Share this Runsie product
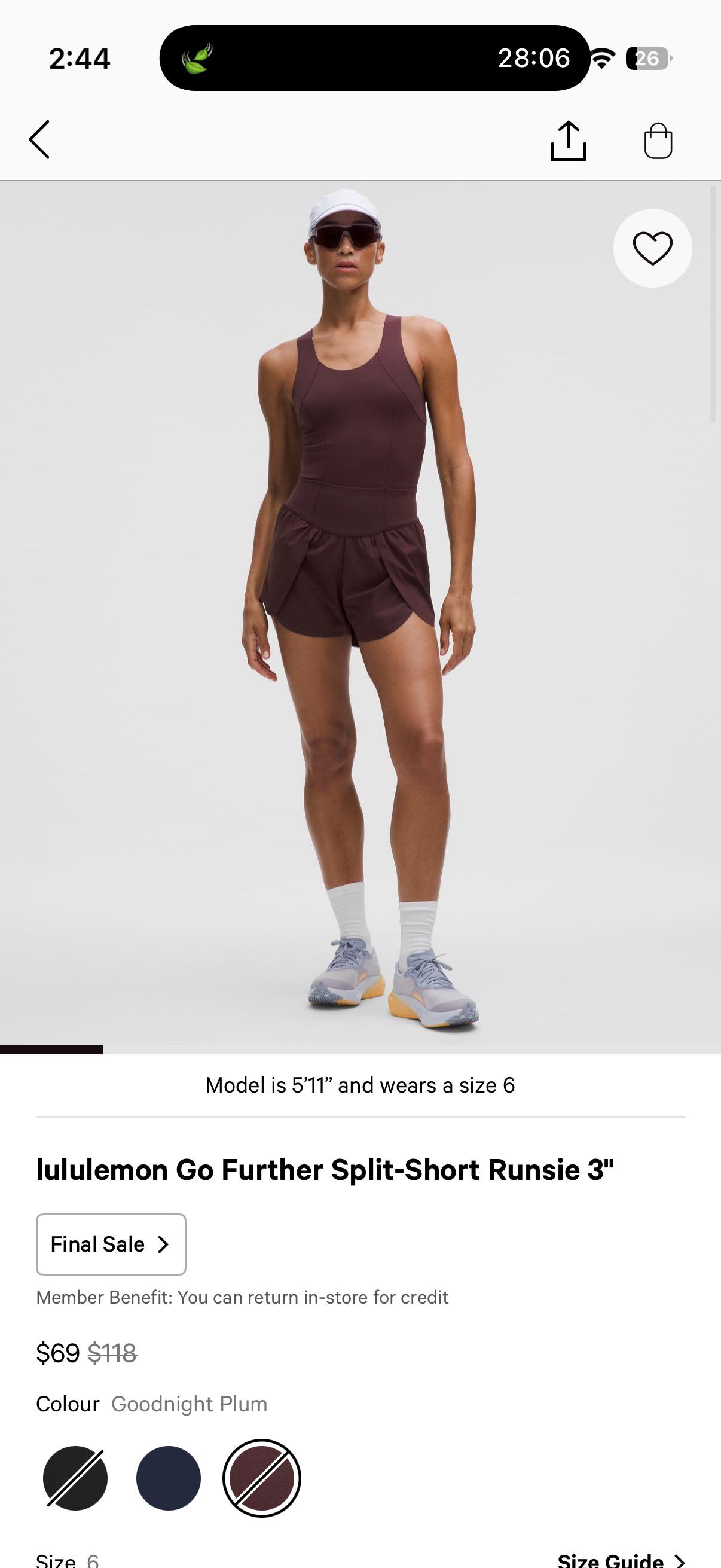 568,141
